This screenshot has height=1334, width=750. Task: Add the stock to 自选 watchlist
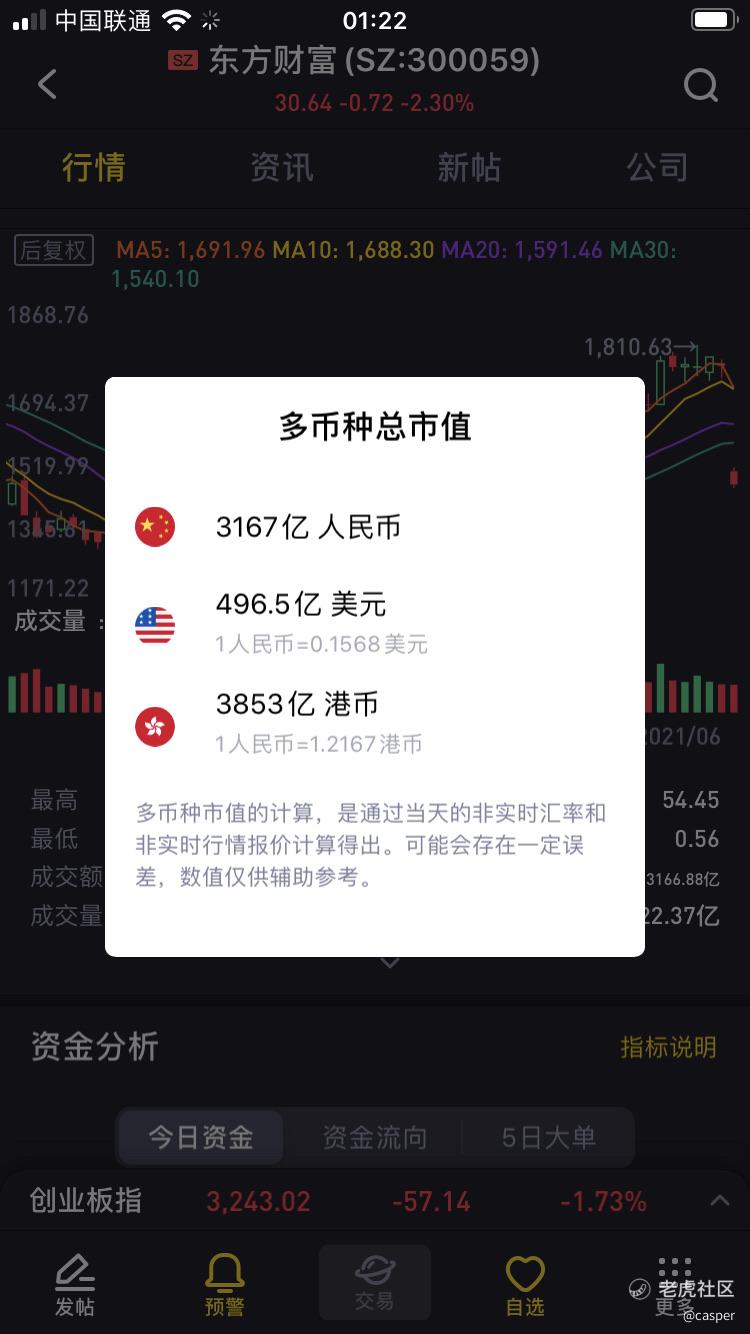point(525,1285)
